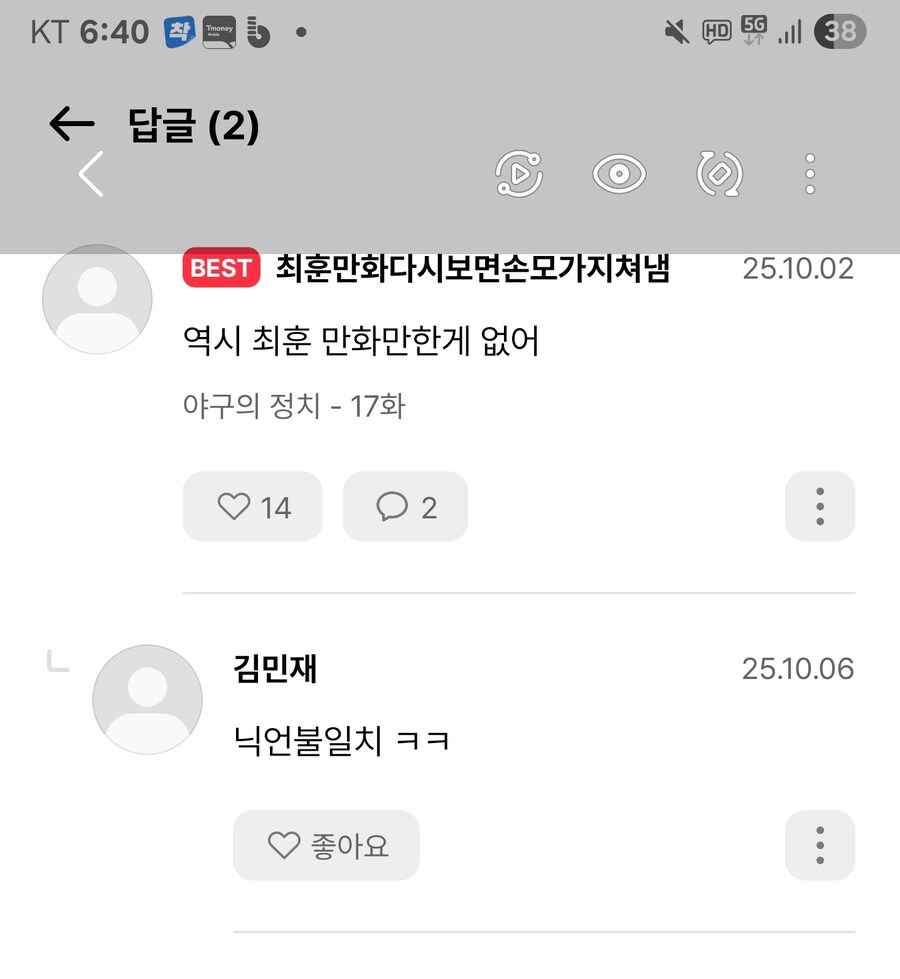Open the episode link 야구의 정치 - 17화

tap(294, 407)
